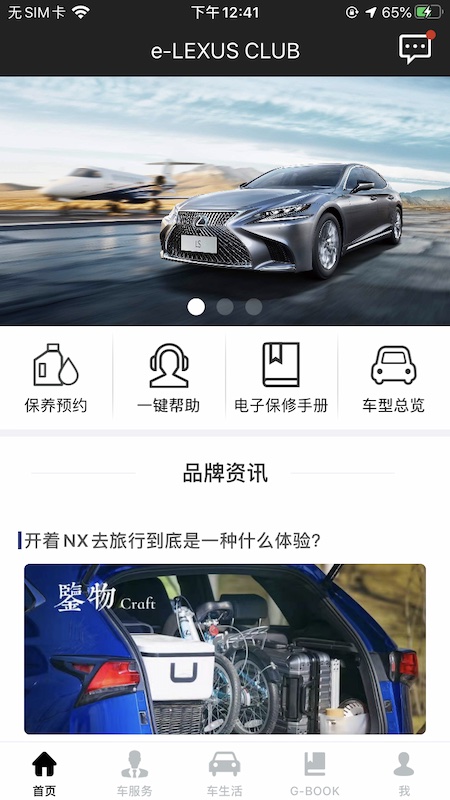
Task: Open the messages icon in the header
Action: [x=415, y=49]
